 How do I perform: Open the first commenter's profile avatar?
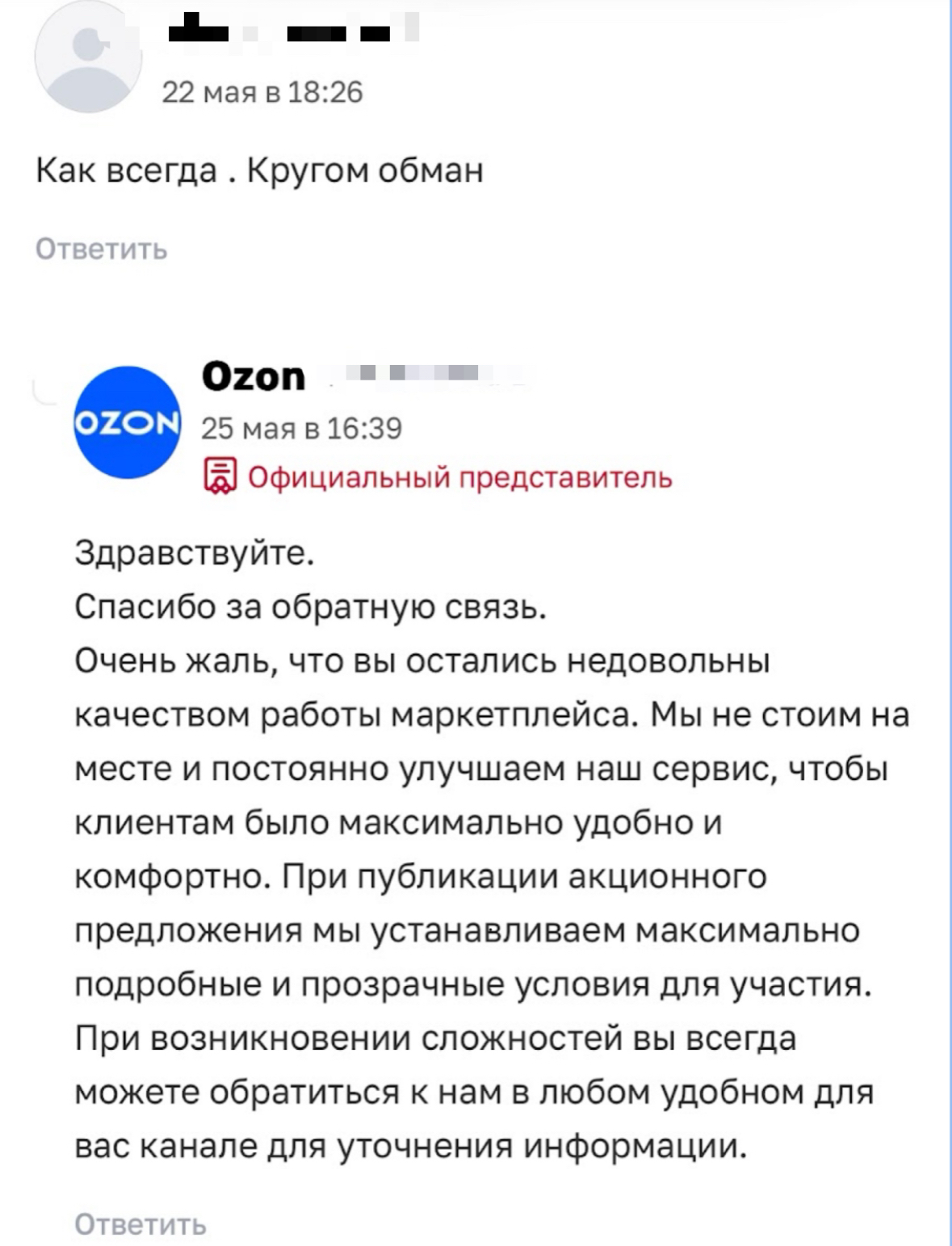[x=88, y=58]
